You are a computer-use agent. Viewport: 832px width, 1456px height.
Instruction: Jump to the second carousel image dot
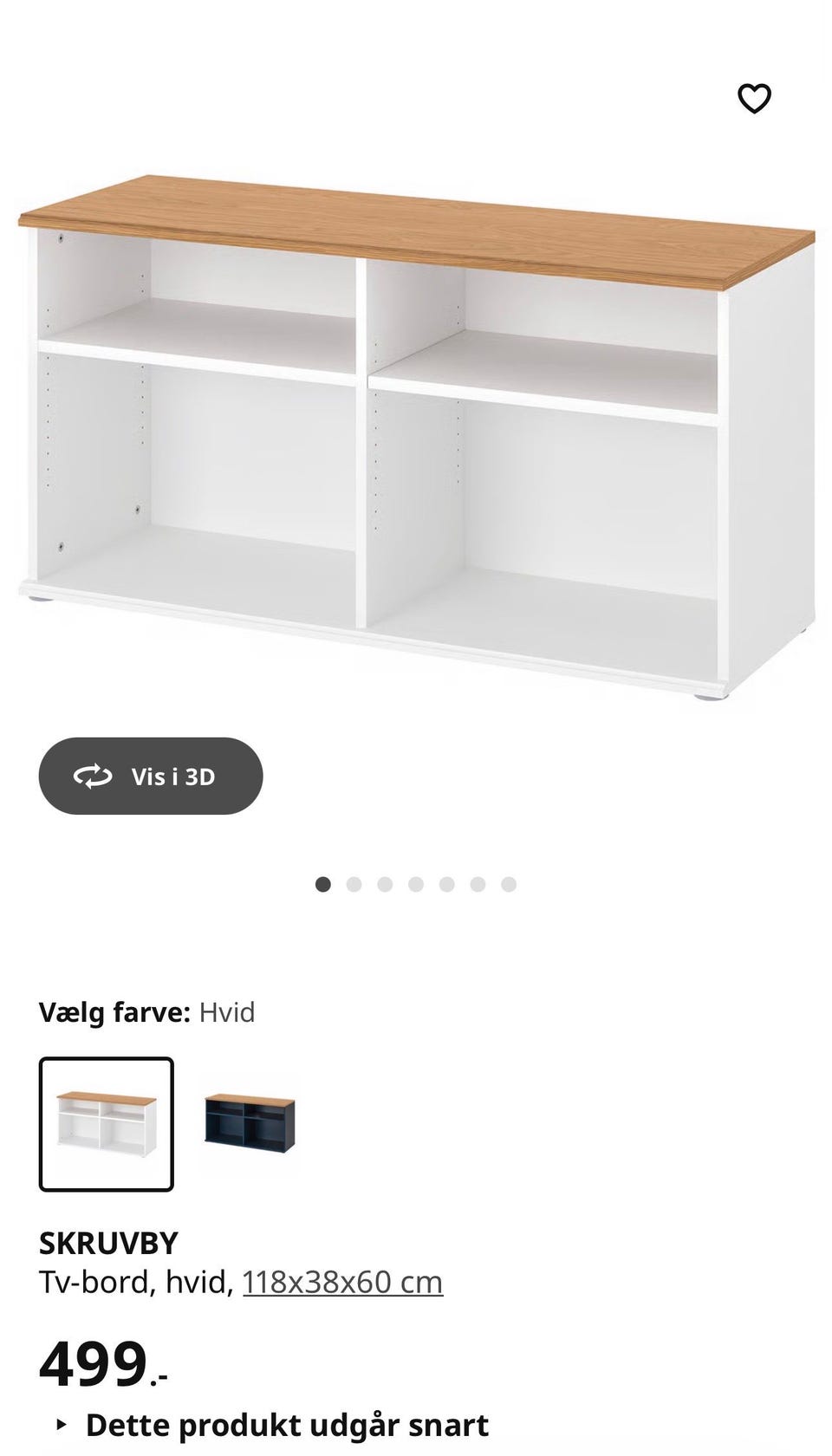tap(354, 884)
